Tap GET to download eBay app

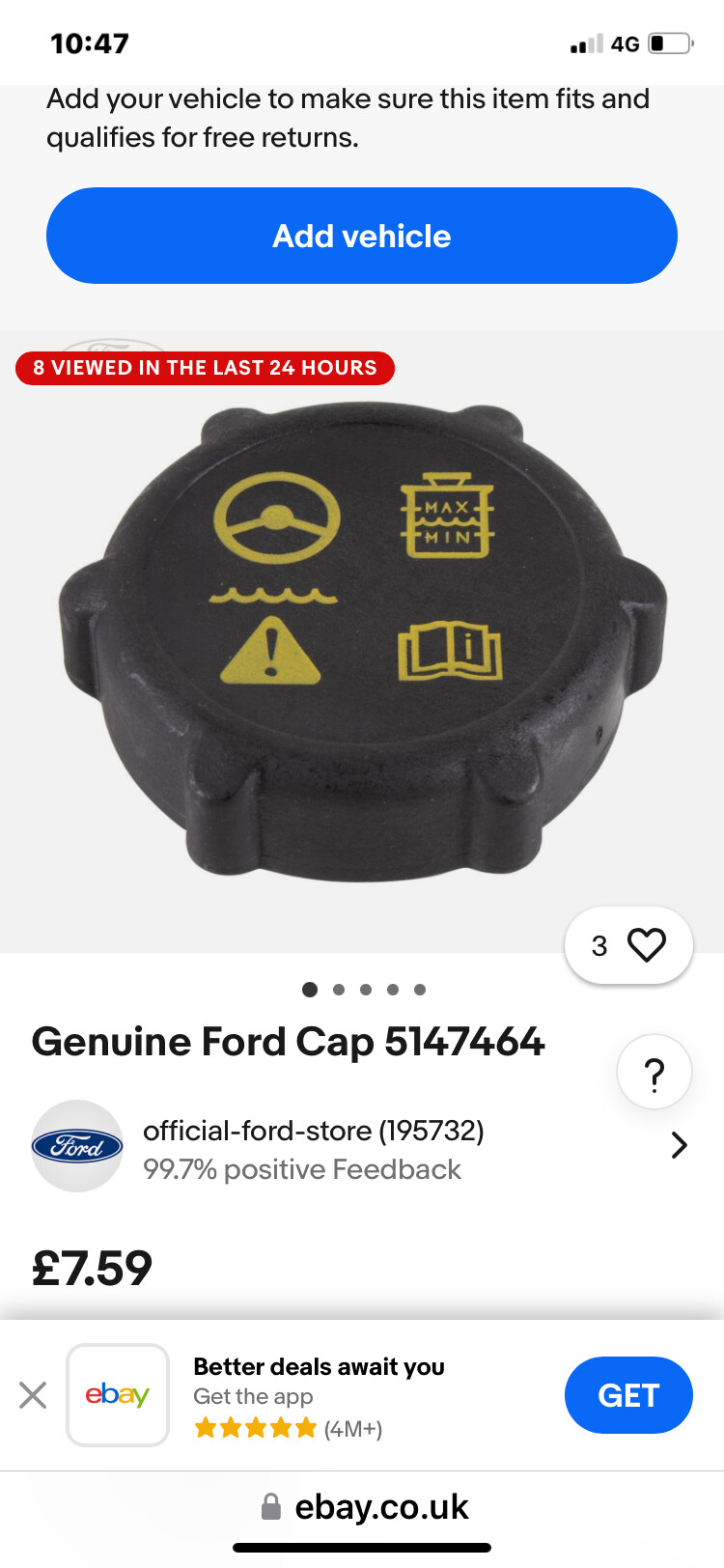pyautogui.click(x=627, y=1395)
